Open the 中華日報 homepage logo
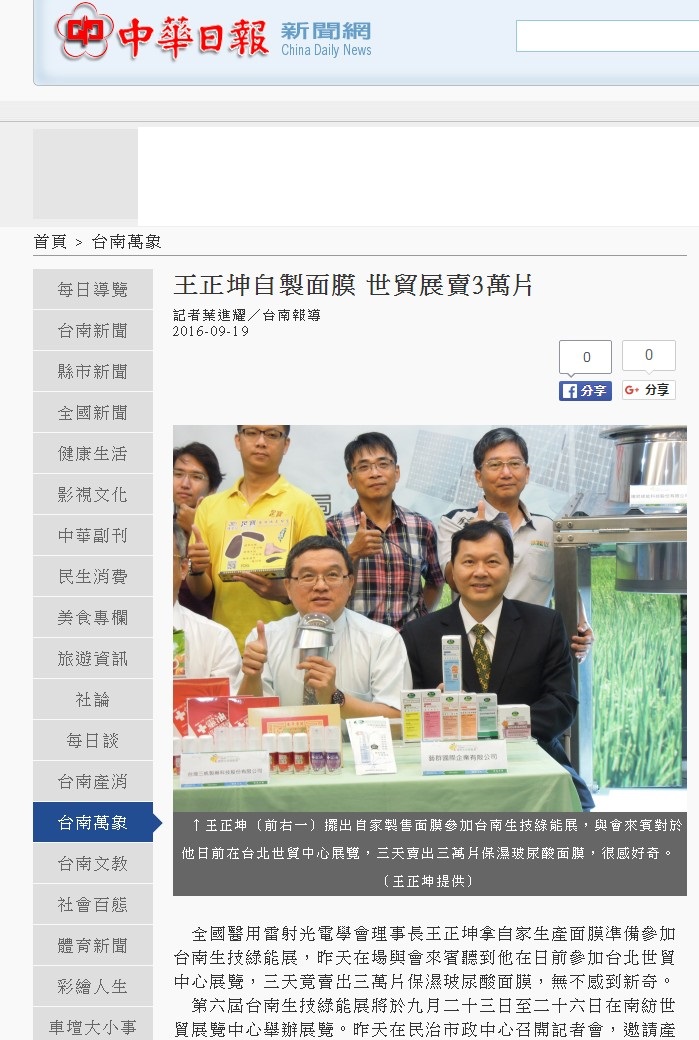This screenshot has height=1040, width=699. pyautogui.click(x=162, y=36)
